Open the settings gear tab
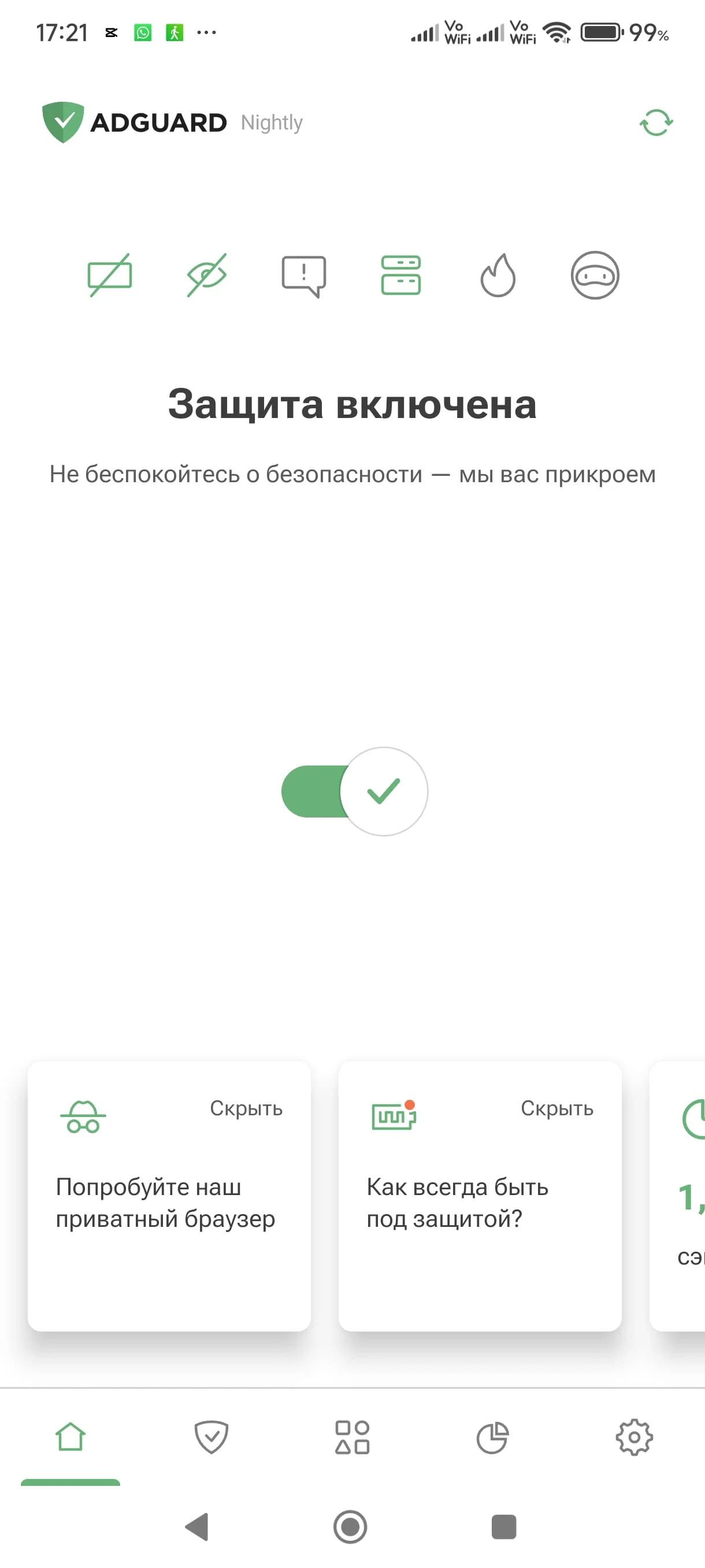The height and width of the screenshot is (1568, 705). coord(634,1437)
